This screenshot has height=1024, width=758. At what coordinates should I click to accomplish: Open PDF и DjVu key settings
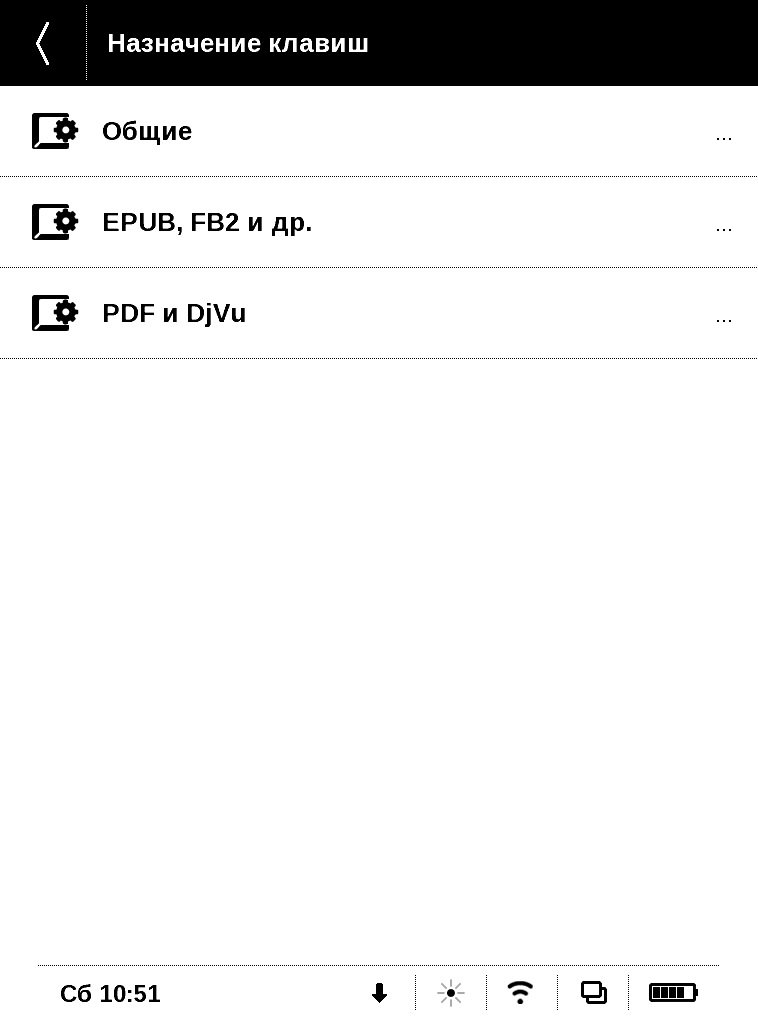174,313
